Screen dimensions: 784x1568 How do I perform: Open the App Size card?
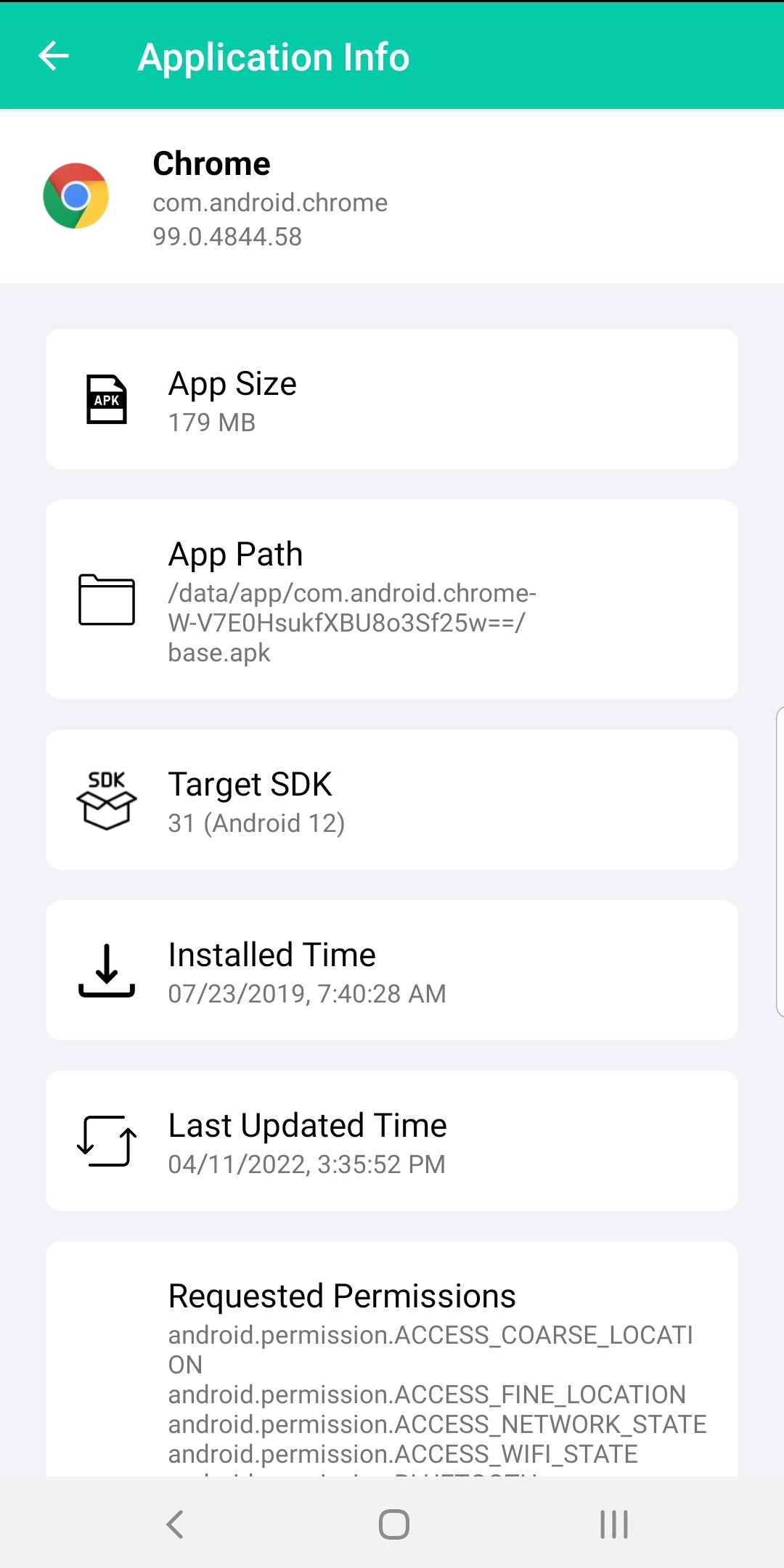[392, 399]
